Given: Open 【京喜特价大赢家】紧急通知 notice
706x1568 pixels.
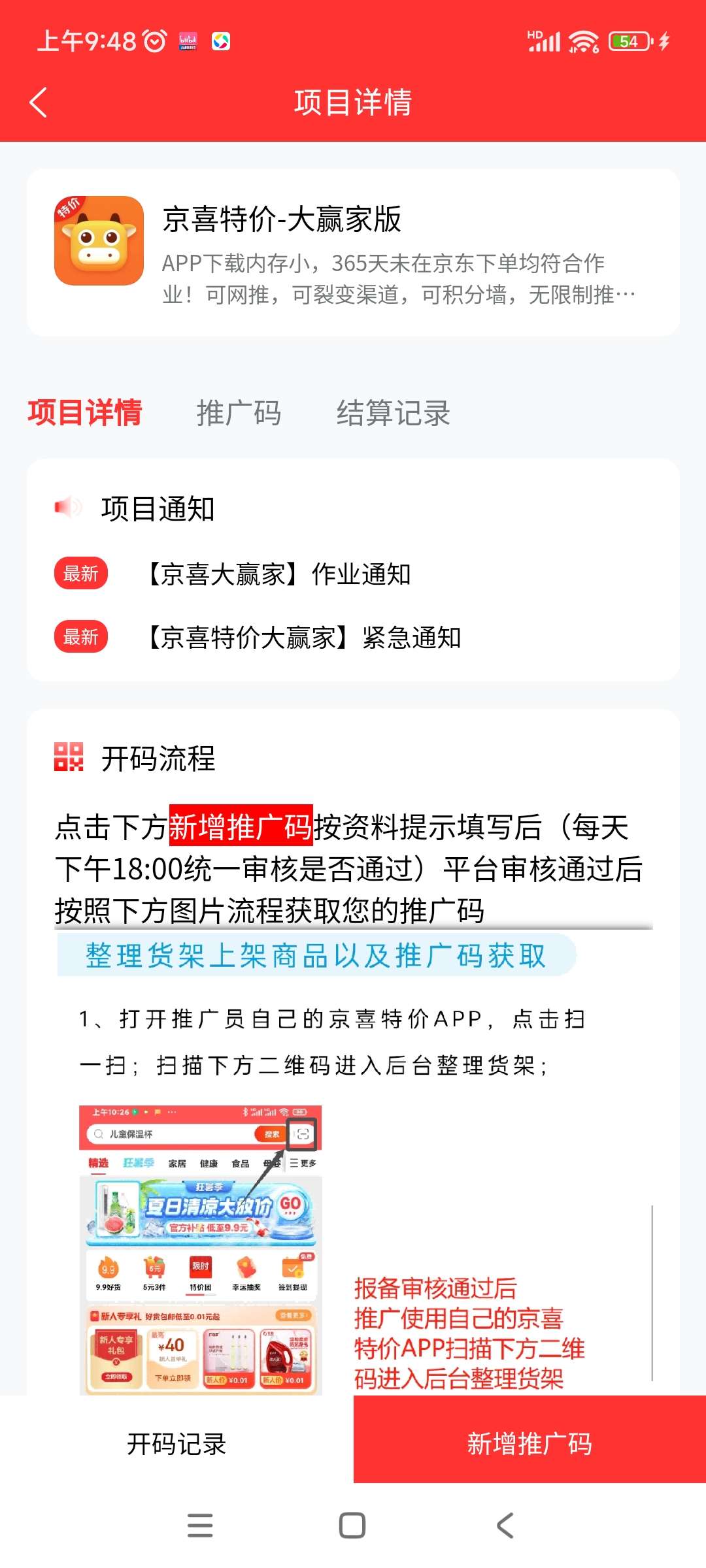Looking at the screenshot, I should click(304, 637).
